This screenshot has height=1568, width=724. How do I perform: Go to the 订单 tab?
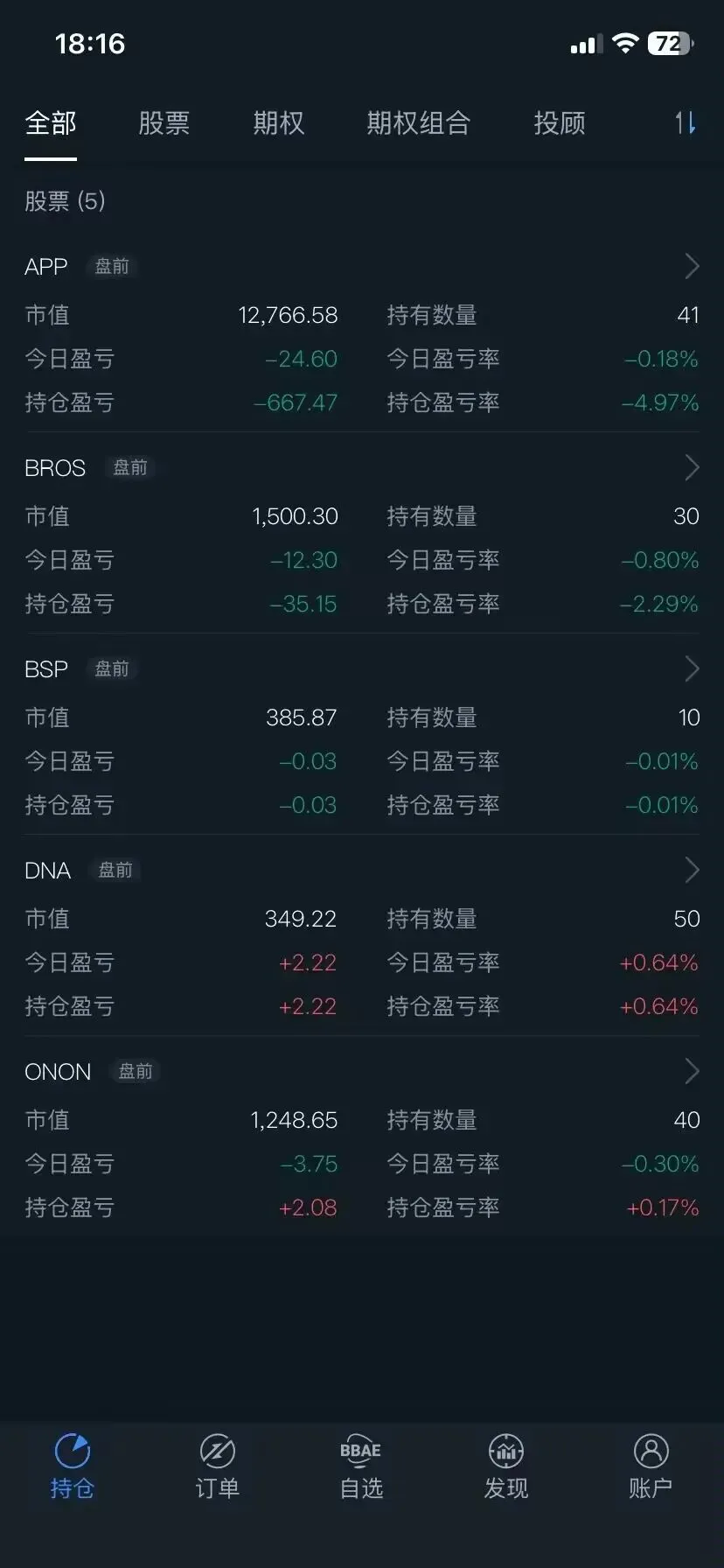217,1466
